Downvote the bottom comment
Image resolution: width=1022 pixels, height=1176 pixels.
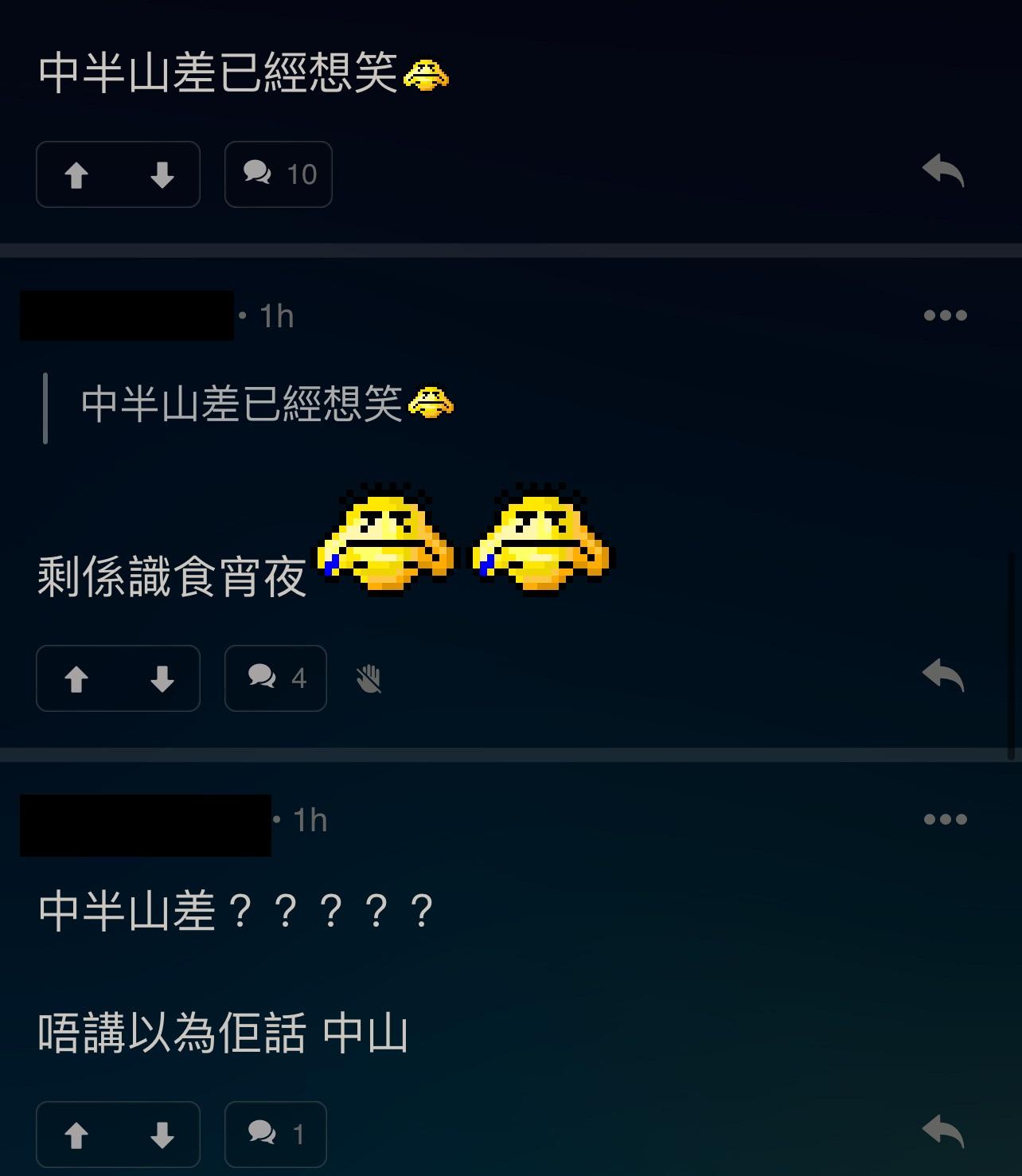(160, 1135)
